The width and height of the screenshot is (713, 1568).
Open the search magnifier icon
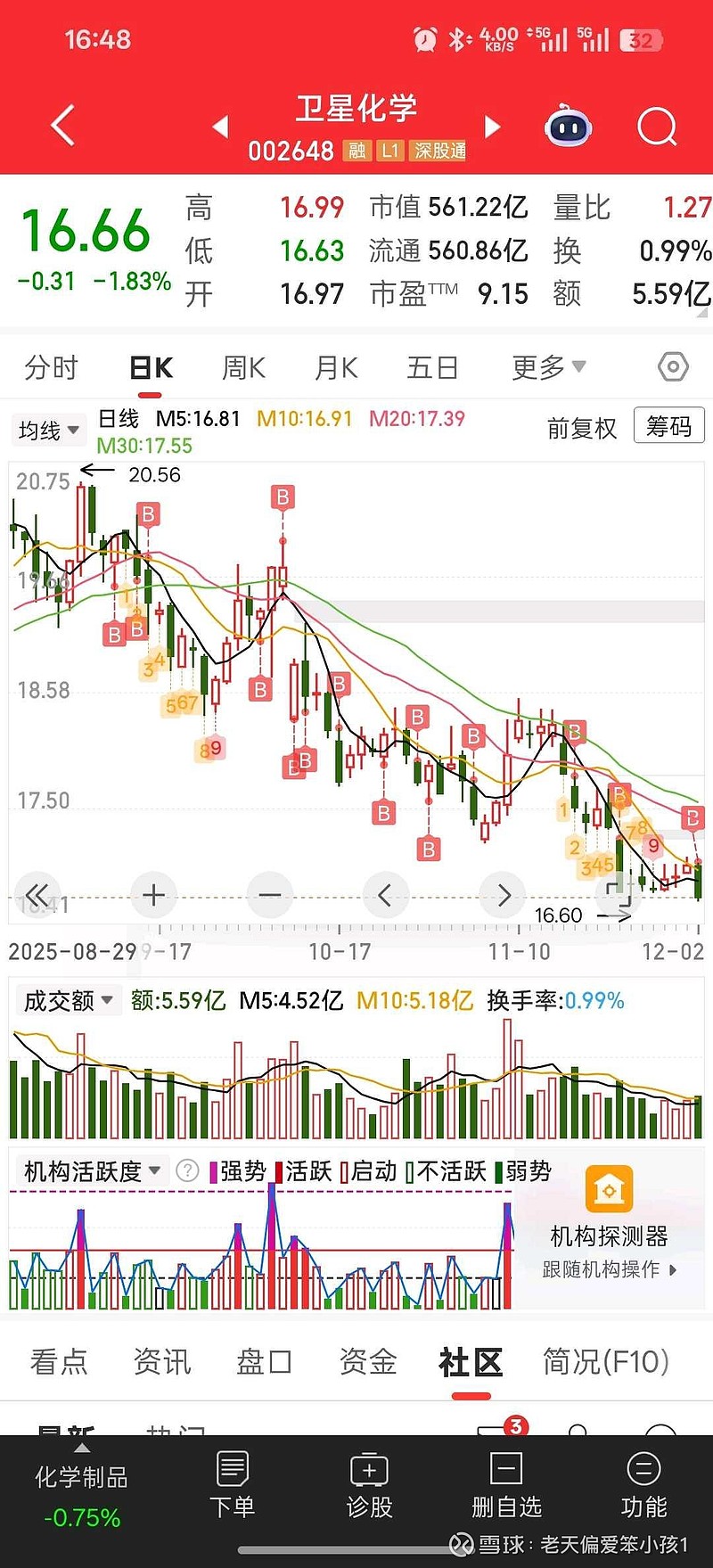[x=657, y=127]
